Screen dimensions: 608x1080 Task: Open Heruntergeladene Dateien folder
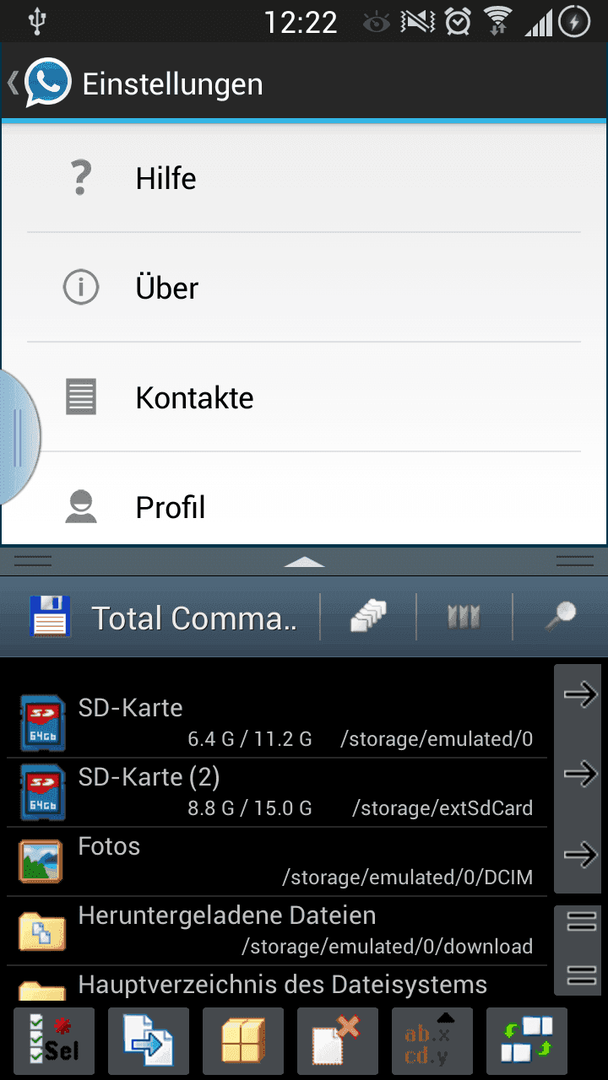(277, 930)
